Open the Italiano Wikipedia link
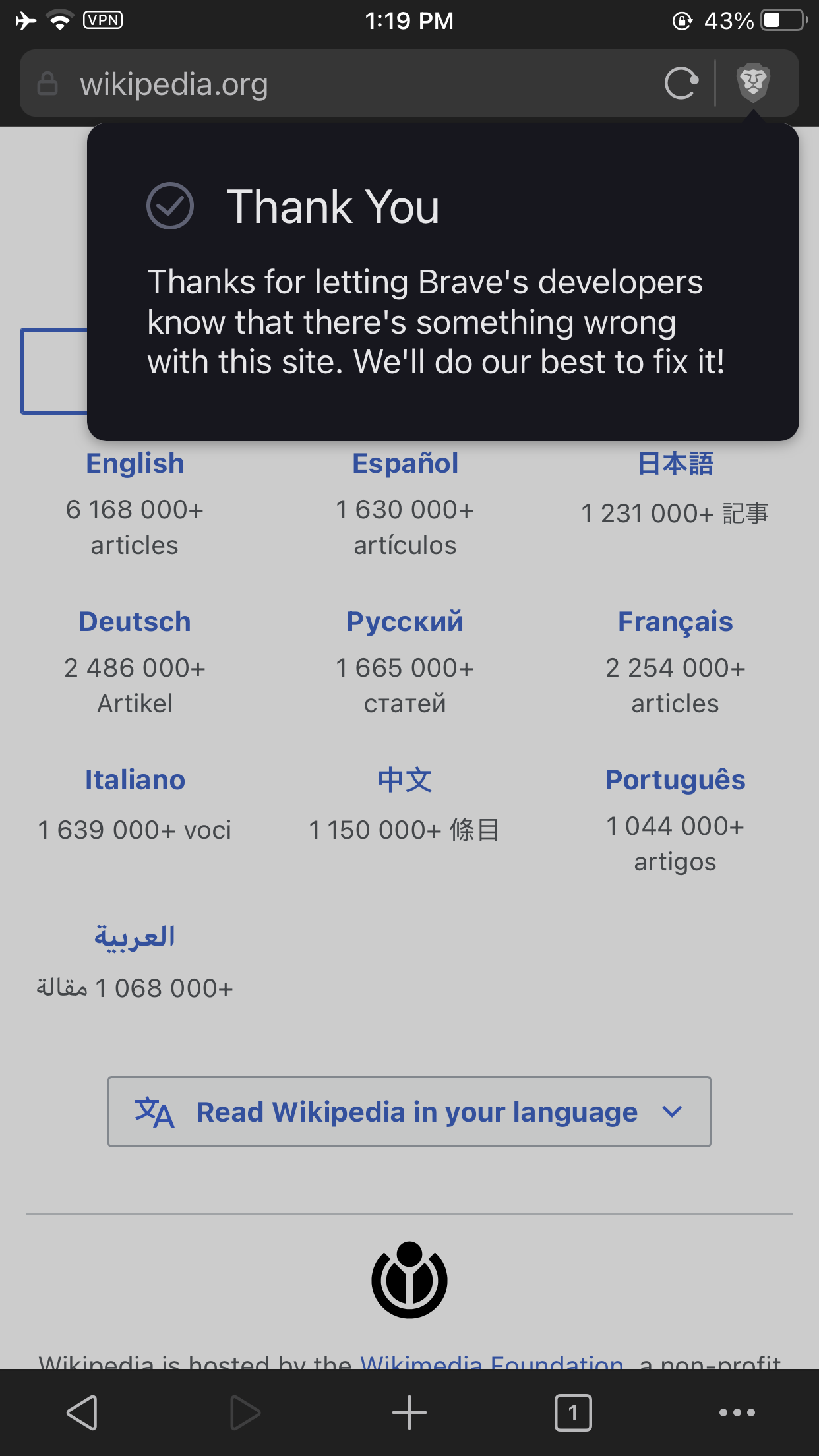This screenshot has width=819, height=1456. [135, 780]
